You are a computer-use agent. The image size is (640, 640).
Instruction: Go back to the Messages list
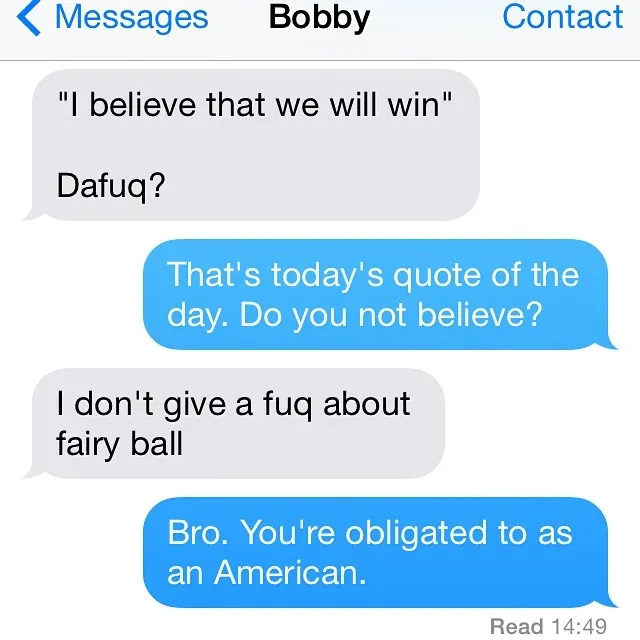click(x=113, y=18)
